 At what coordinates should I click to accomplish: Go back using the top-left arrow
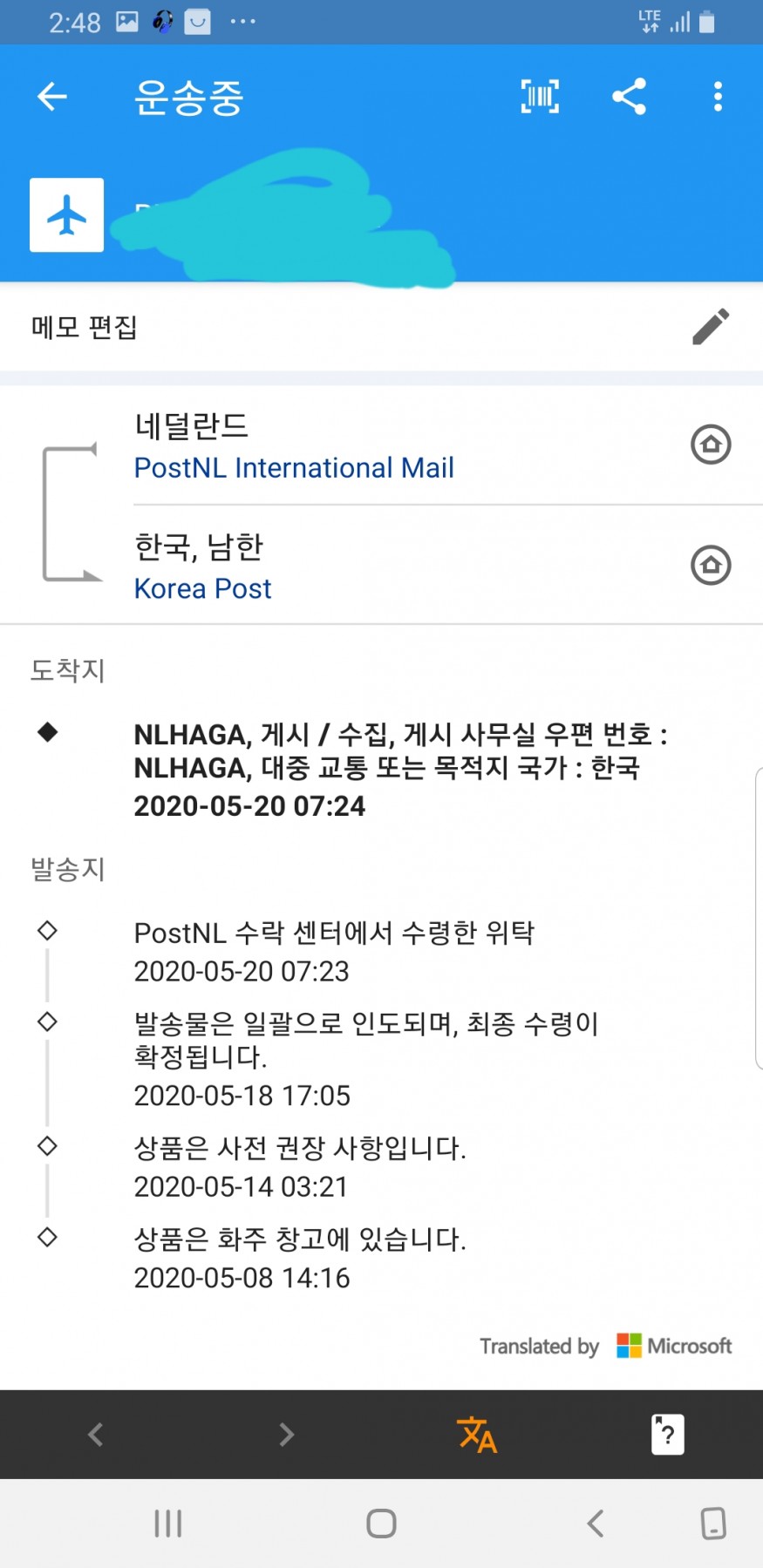pyautogui.click(x=52, y=96)
